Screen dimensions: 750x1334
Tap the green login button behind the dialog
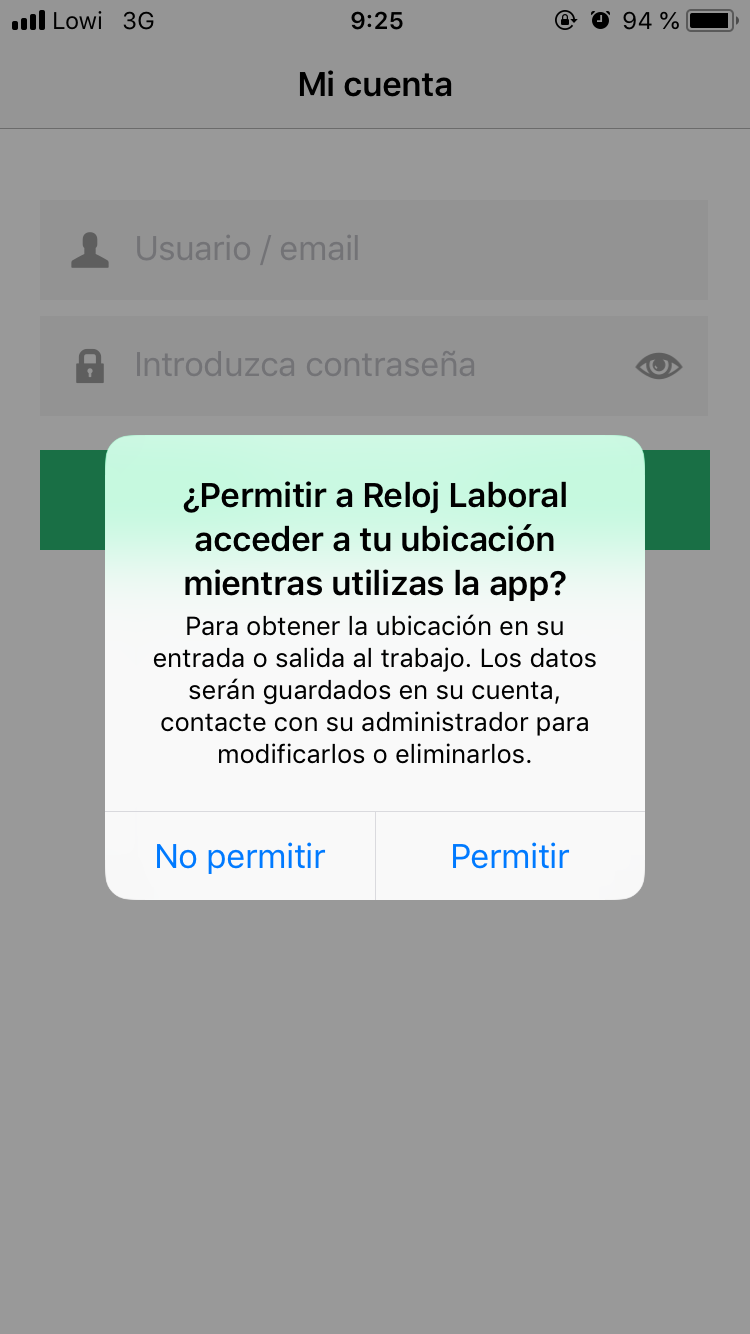(676, 500)
